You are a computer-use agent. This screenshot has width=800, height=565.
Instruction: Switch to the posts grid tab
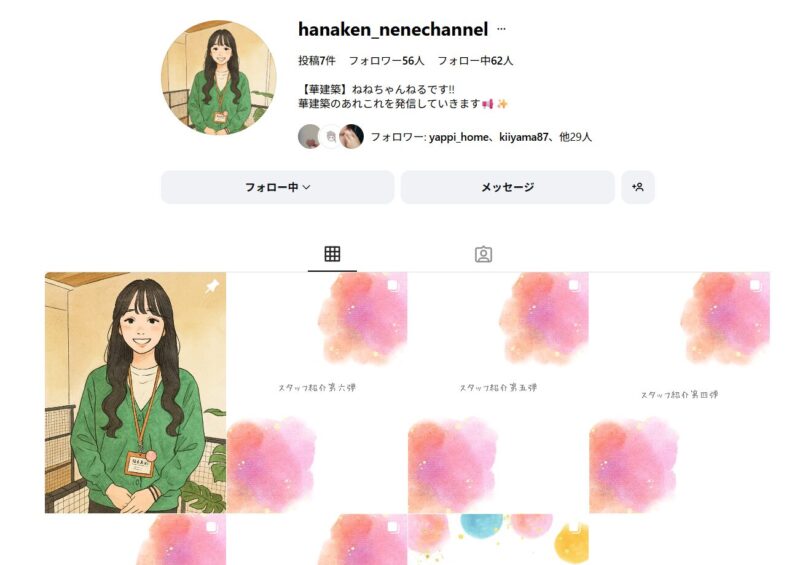[x=332, y=254]
